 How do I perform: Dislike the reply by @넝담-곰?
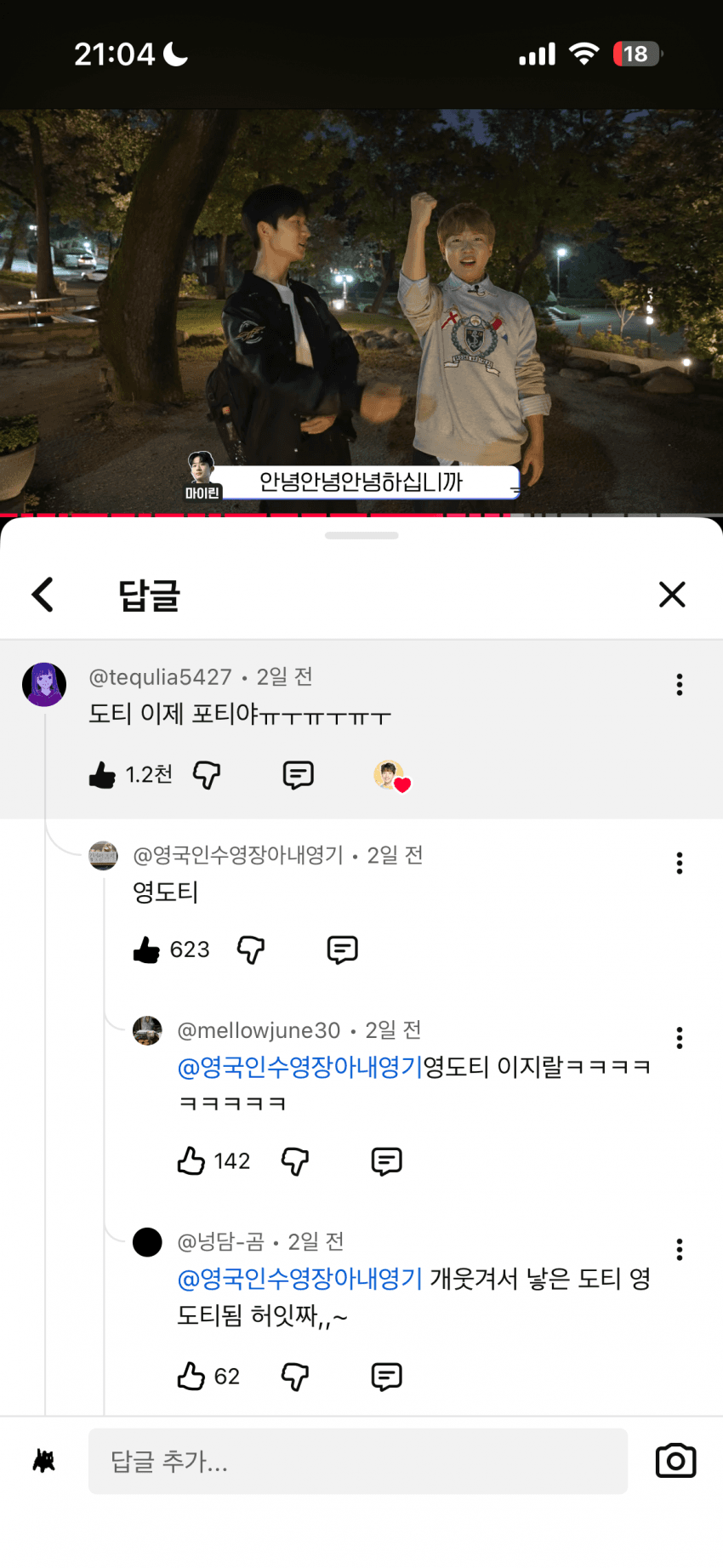coord(295,1377)
